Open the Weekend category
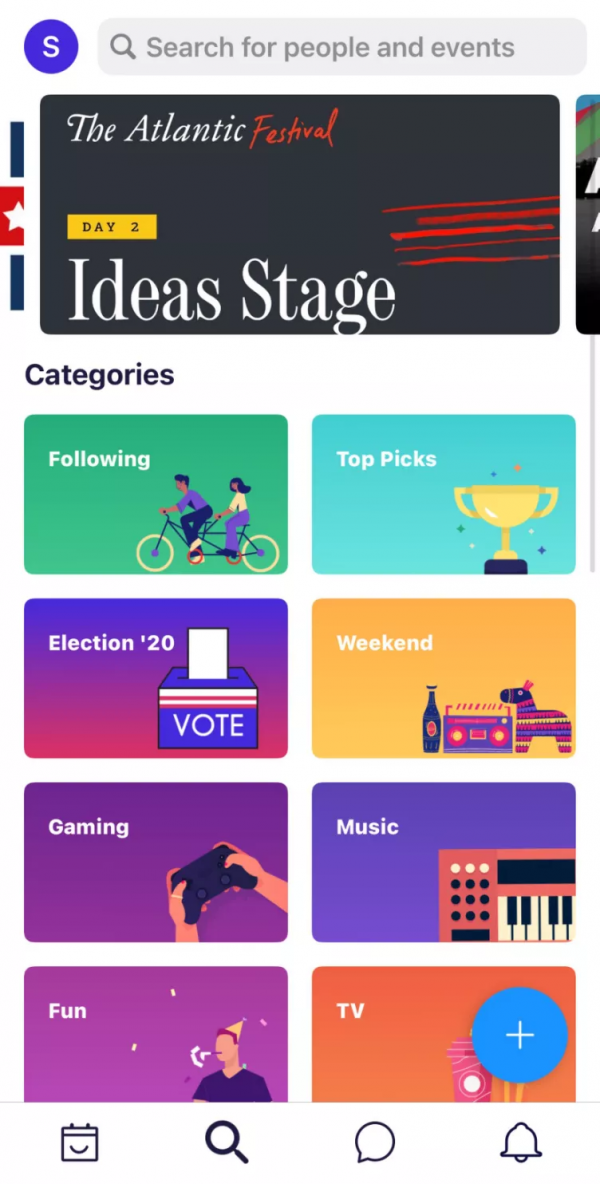 click(x=443, y=678)
